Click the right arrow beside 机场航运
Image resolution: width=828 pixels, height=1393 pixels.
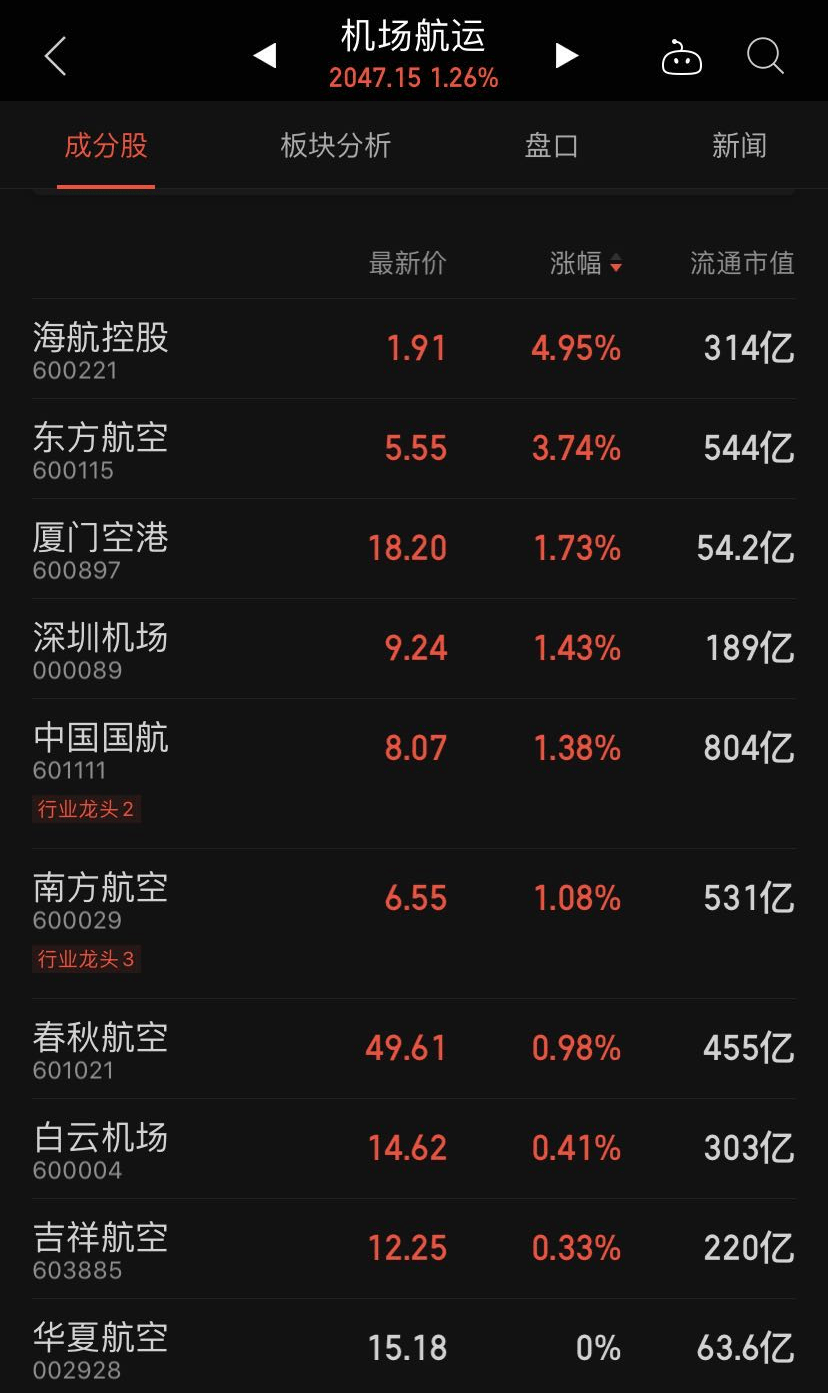pos(566,56)
